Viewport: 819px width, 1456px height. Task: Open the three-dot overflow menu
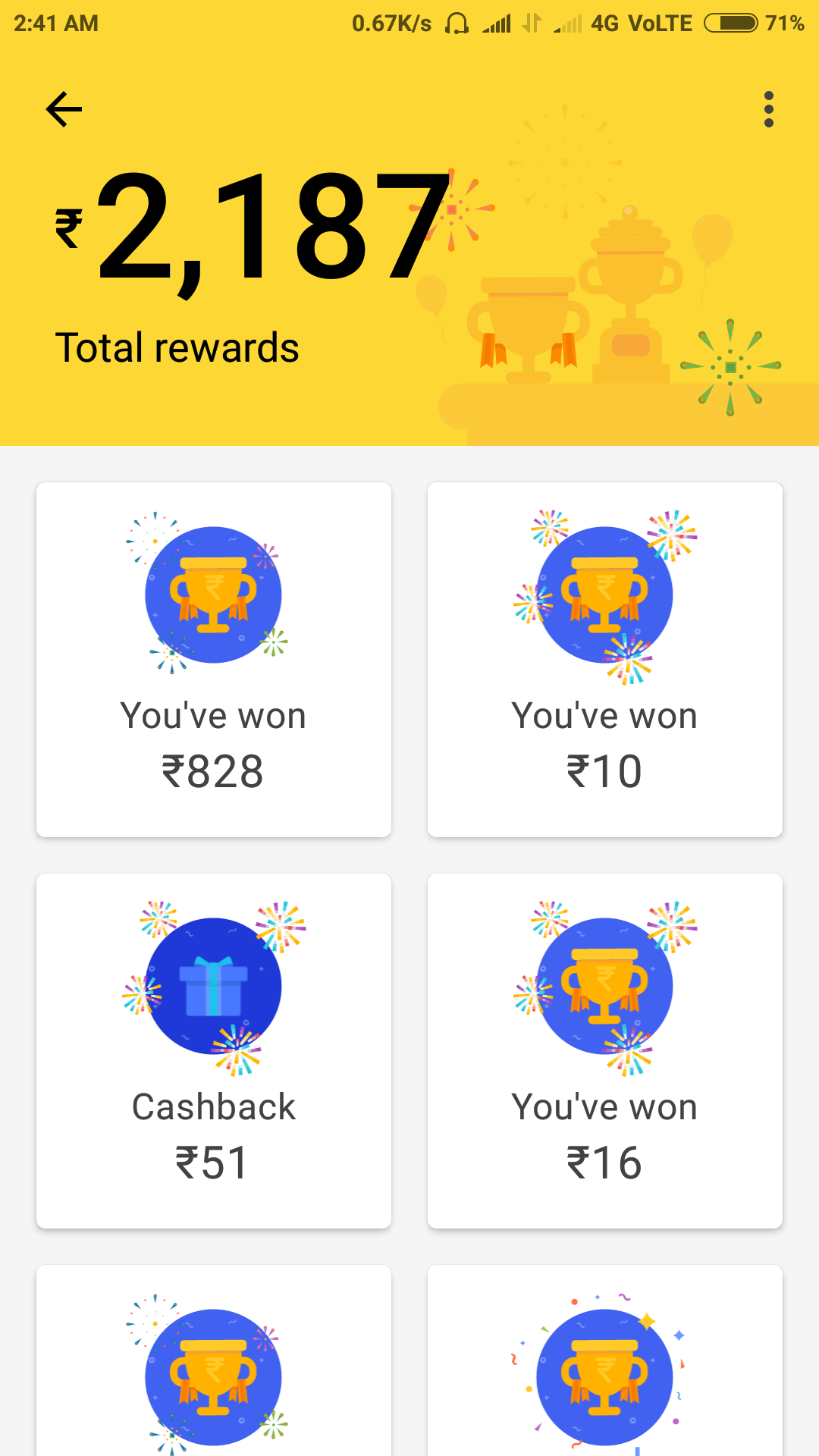[768, 109]
